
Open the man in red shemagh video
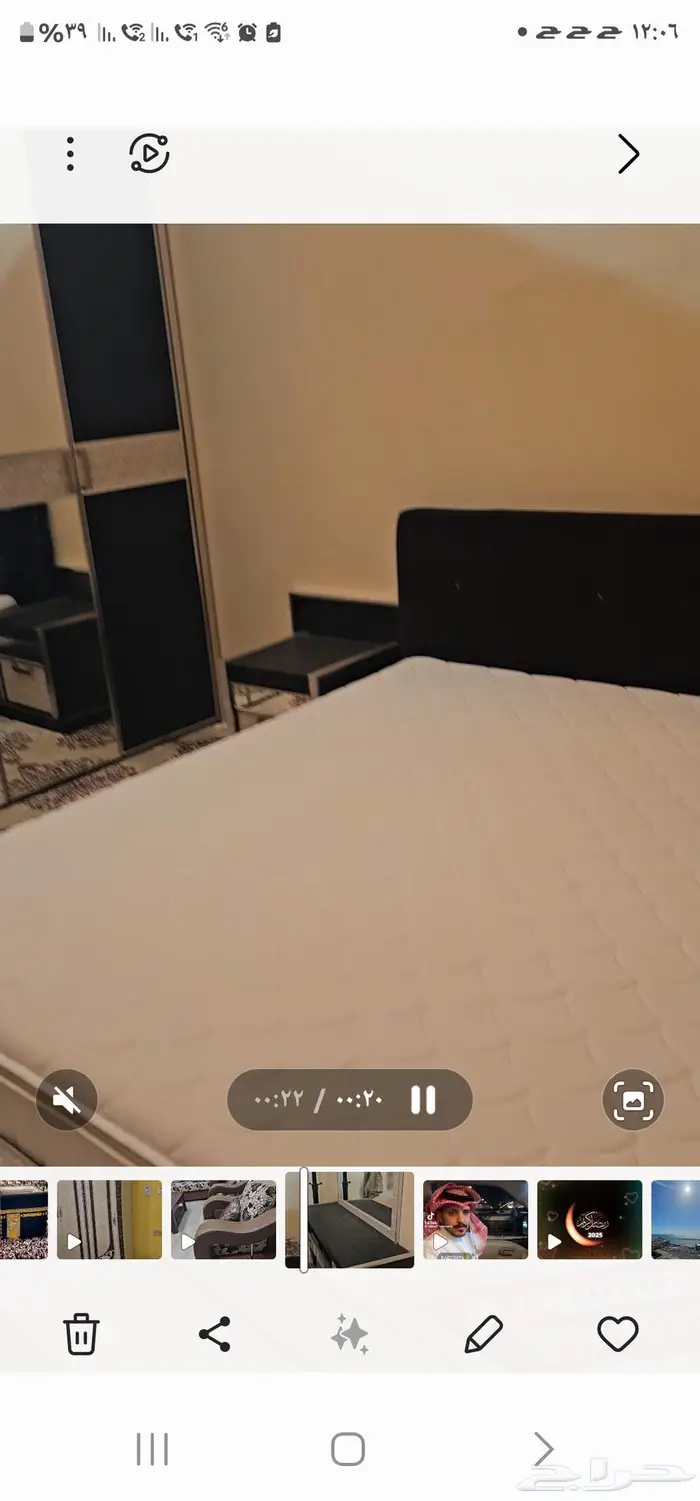pyautogui.click(x=475, y=1219)
